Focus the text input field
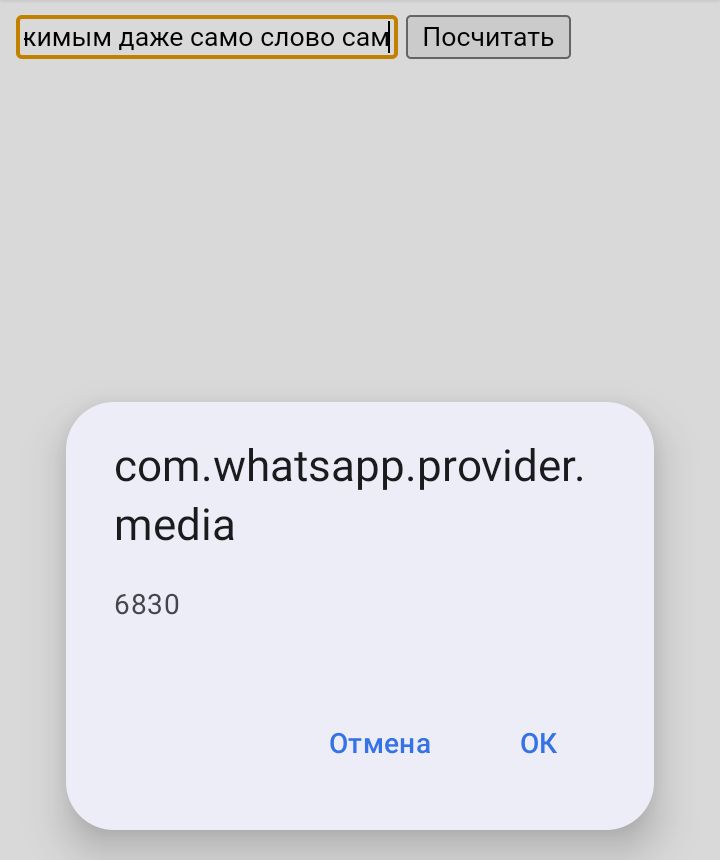This screenshot has width=720, height=860. pos(207,37)
